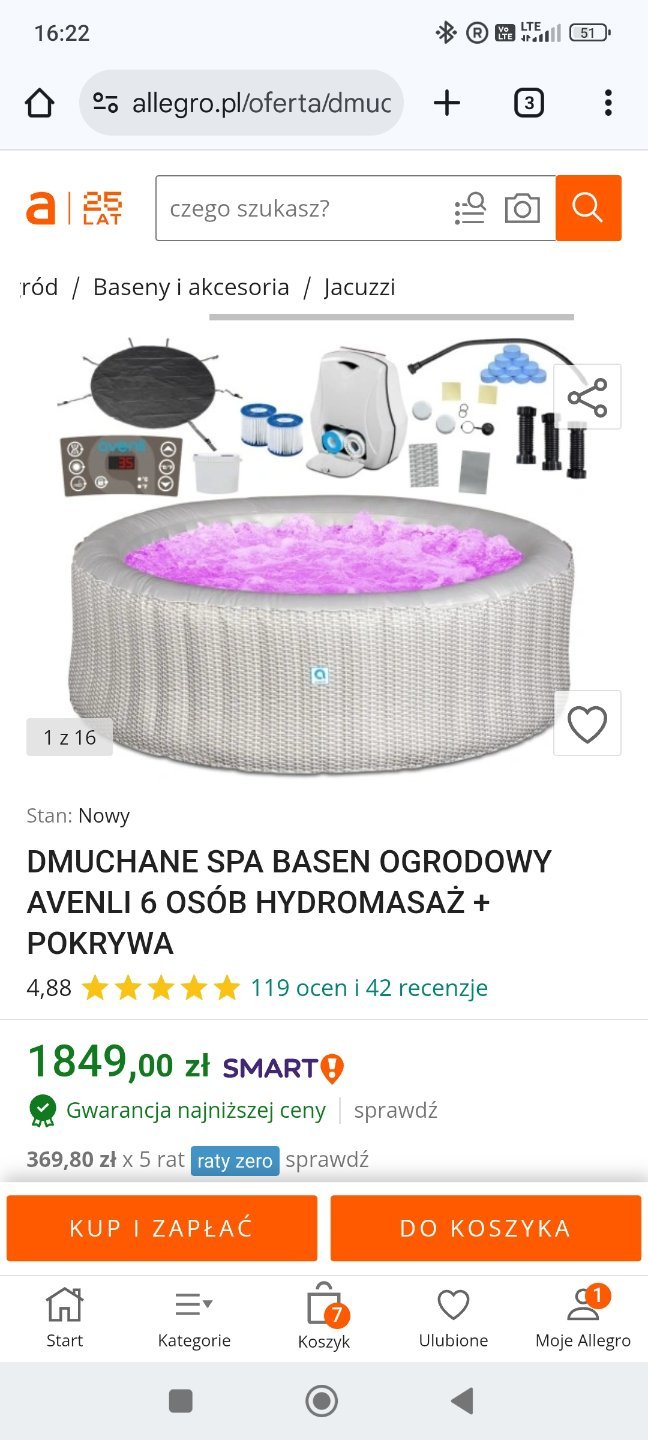Add the item with 'DO KOSZYKA'
Viewport: 648px width, 1440px height.
coord(485,1228)
